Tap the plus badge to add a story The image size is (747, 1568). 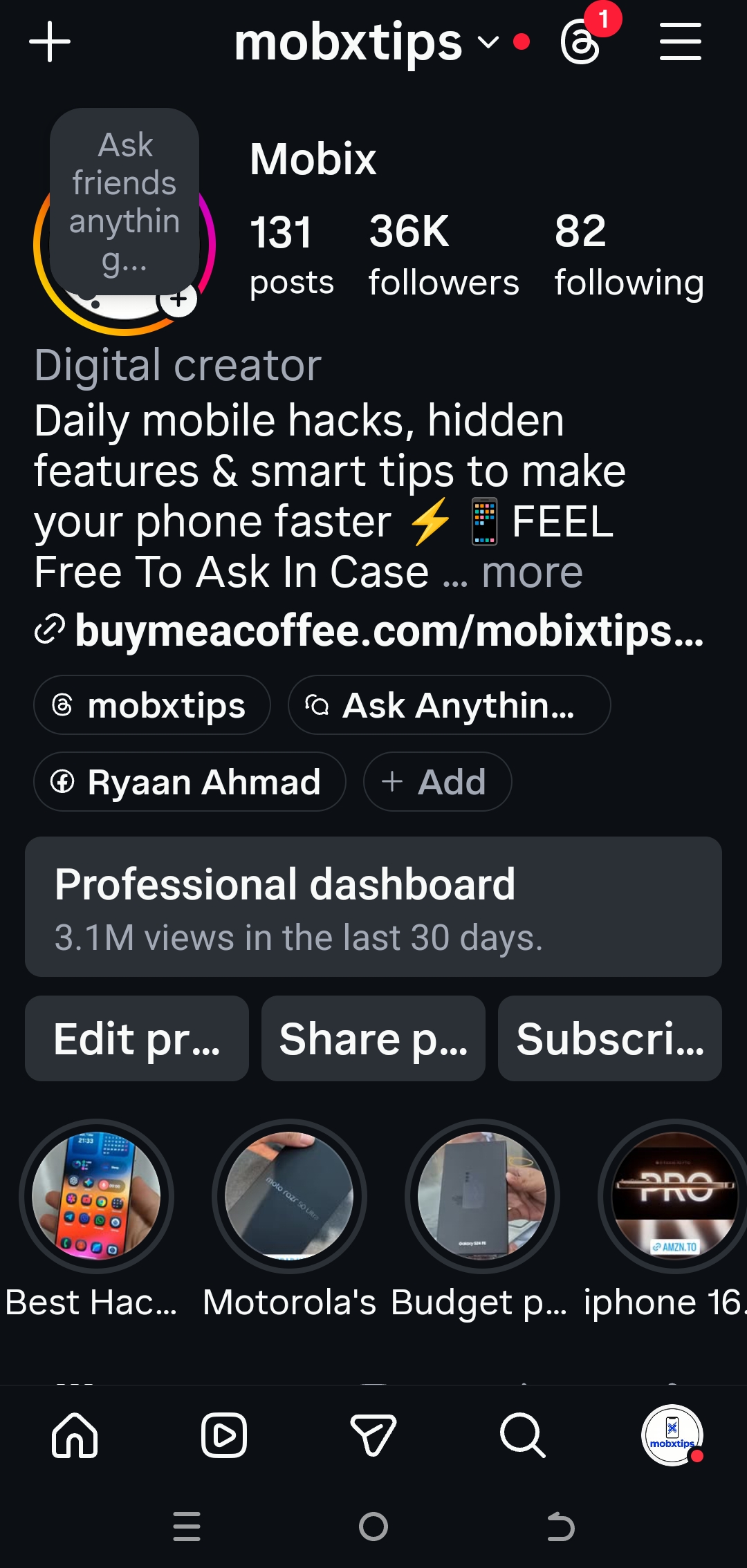(x=178, y=299)
